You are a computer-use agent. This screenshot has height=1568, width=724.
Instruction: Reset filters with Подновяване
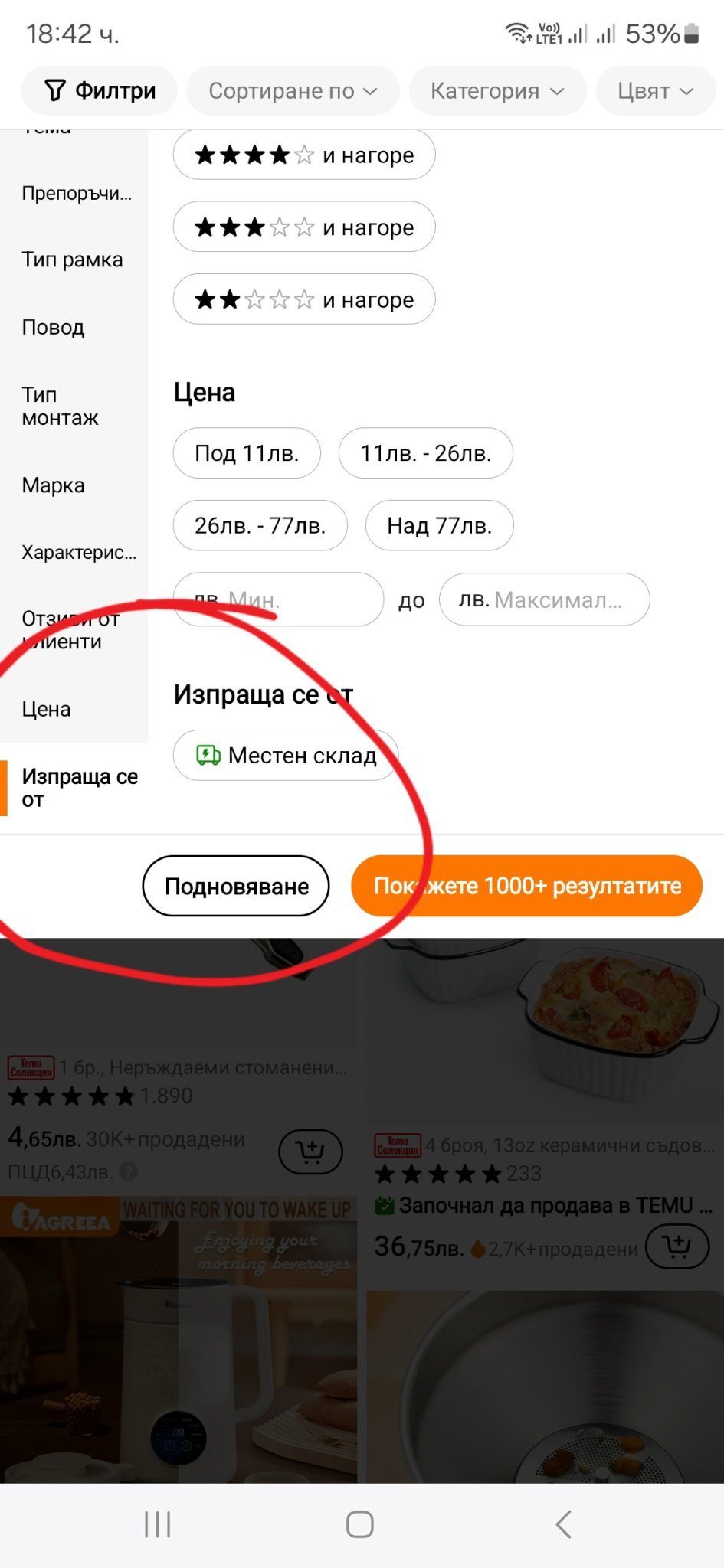(236, 886)
